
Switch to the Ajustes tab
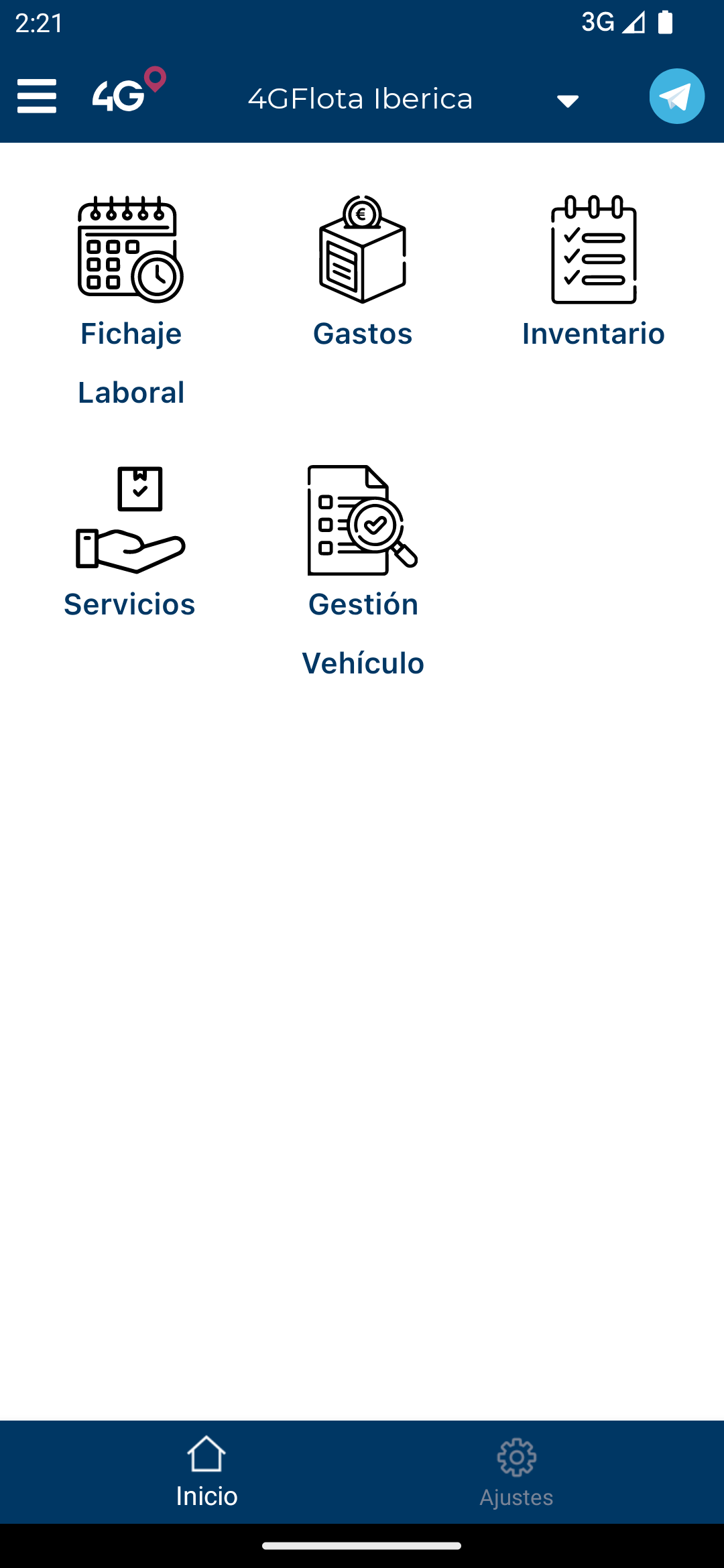point(516,1472)
